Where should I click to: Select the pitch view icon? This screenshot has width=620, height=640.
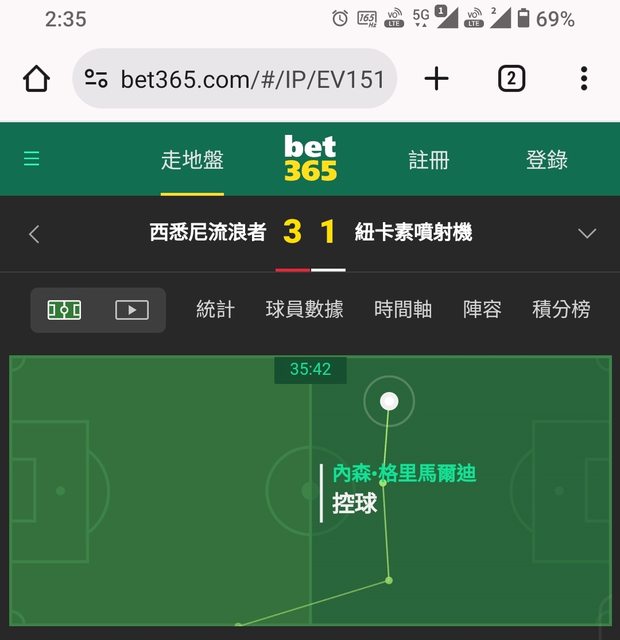(65, 310)
